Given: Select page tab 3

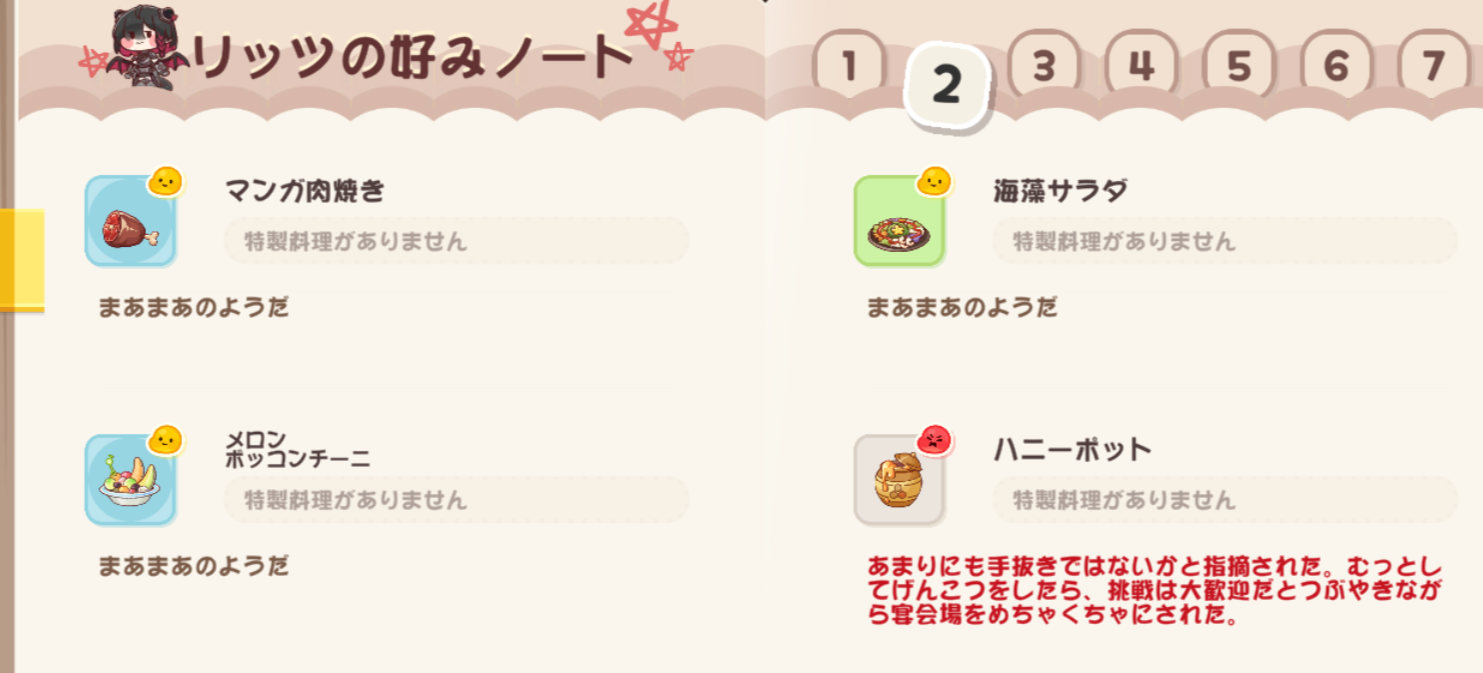Looking at the screenshot, I should click(1043, 66).
